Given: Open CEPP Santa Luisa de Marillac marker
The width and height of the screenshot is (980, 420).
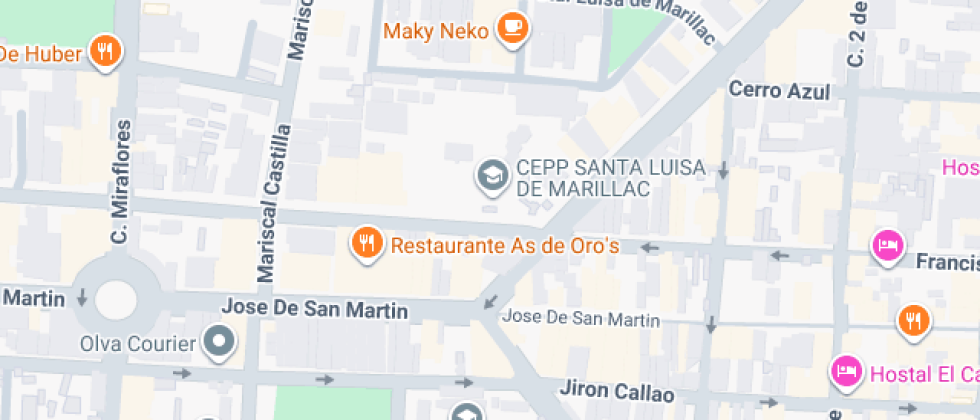Looking at the screenshot, I should tap(491, 176).
